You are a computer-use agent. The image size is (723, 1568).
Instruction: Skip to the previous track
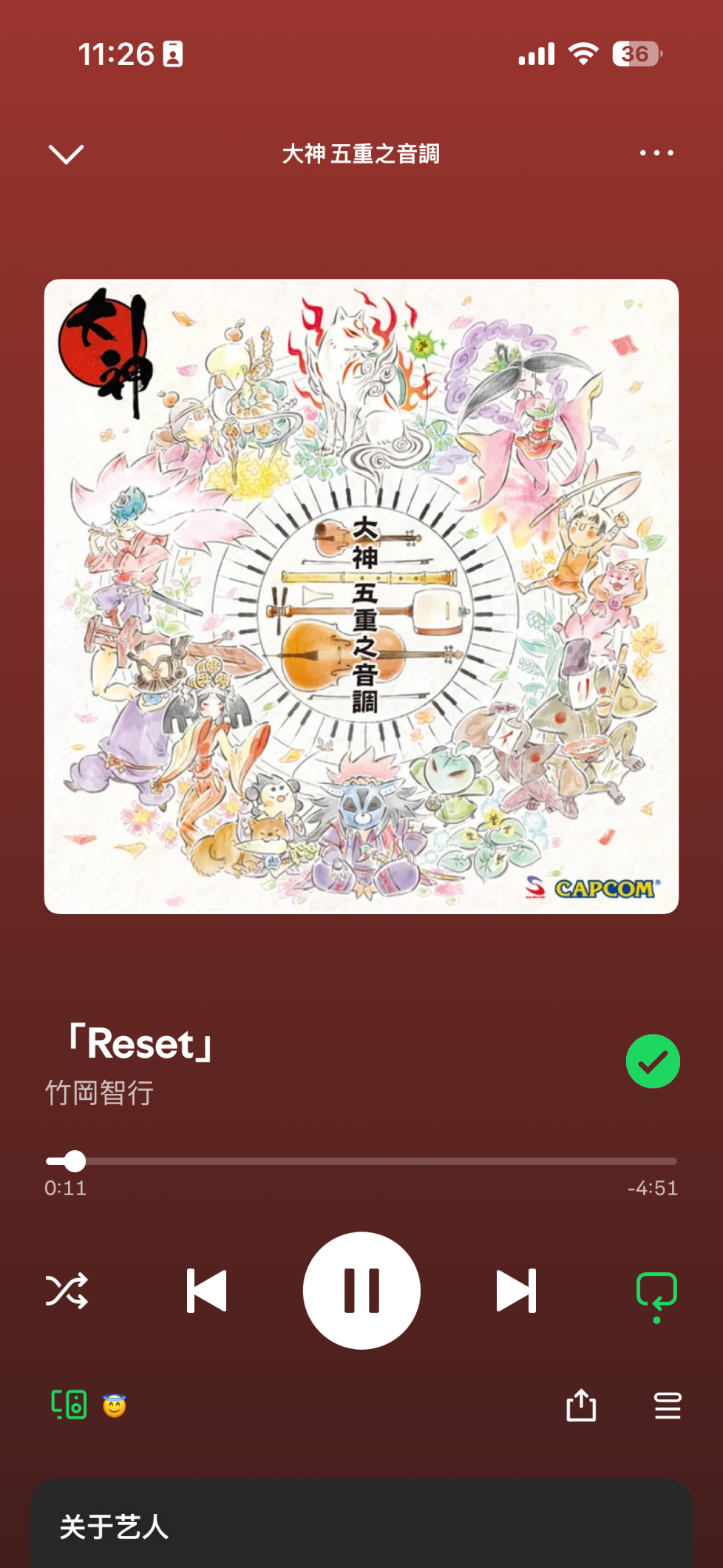point(206,1291)
